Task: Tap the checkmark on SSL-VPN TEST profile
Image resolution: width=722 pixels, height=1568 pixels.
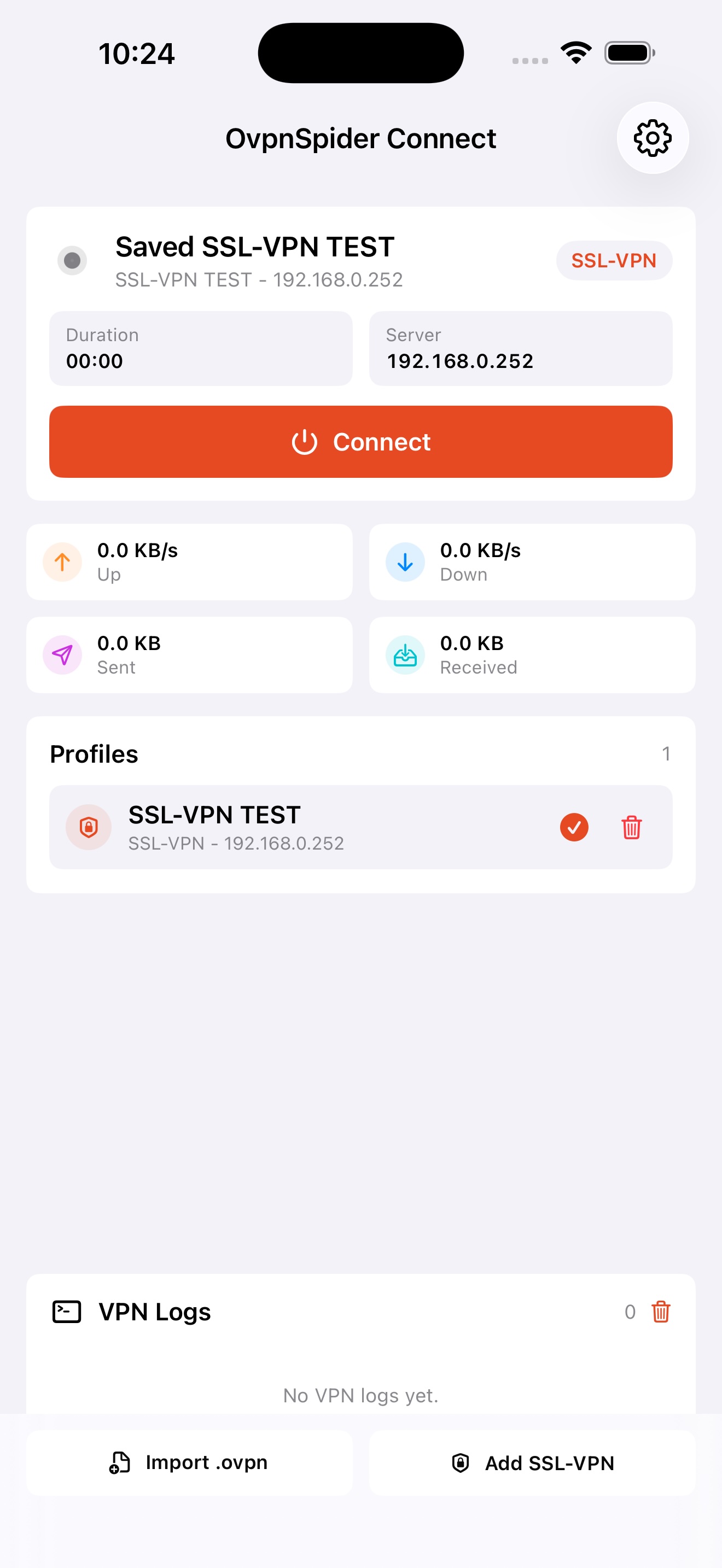Action: click(x=573, y=827)
